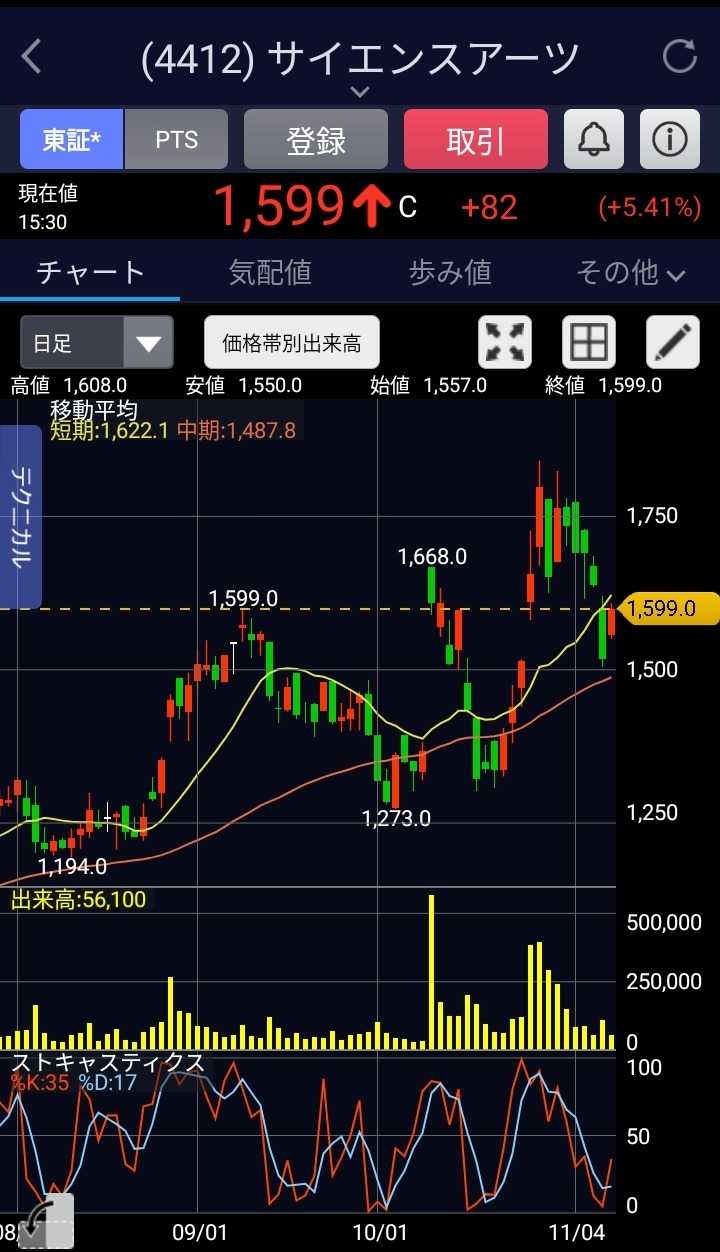Screen dimensions: 720x1252
Task: Open the red 取引 trade button
Action: tap(476, 140)
